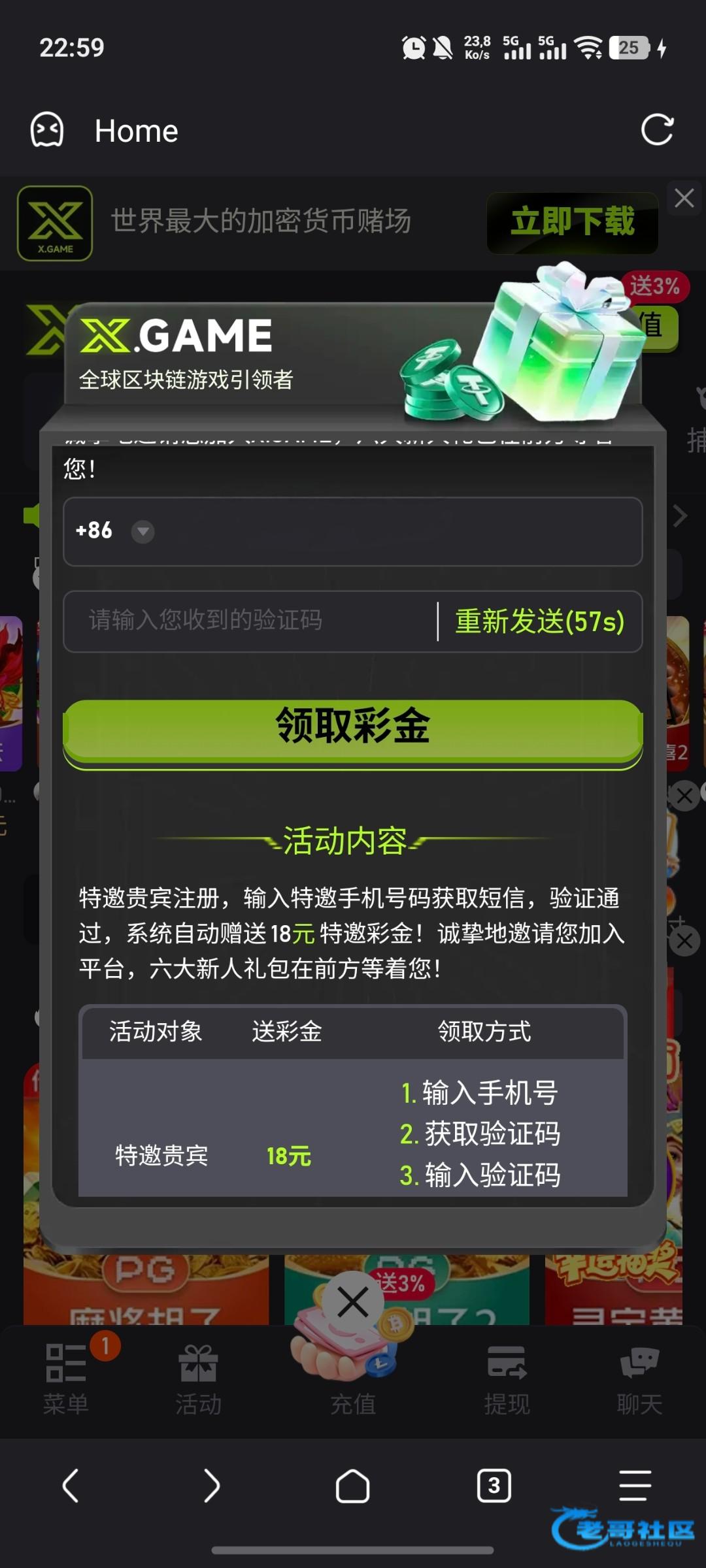Close the X.GAME bonus popup
This screenshot has height=1568, width=706.
tap(353, 1303)
